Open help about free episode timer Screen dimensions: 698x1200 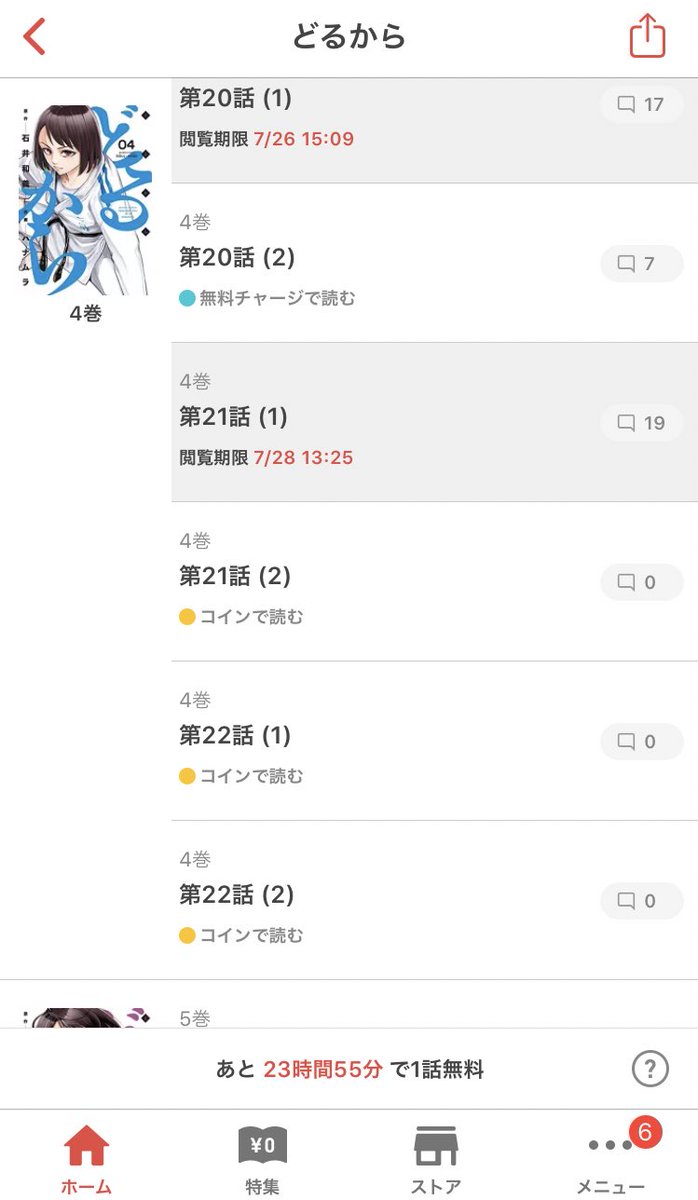point(650,1069)
